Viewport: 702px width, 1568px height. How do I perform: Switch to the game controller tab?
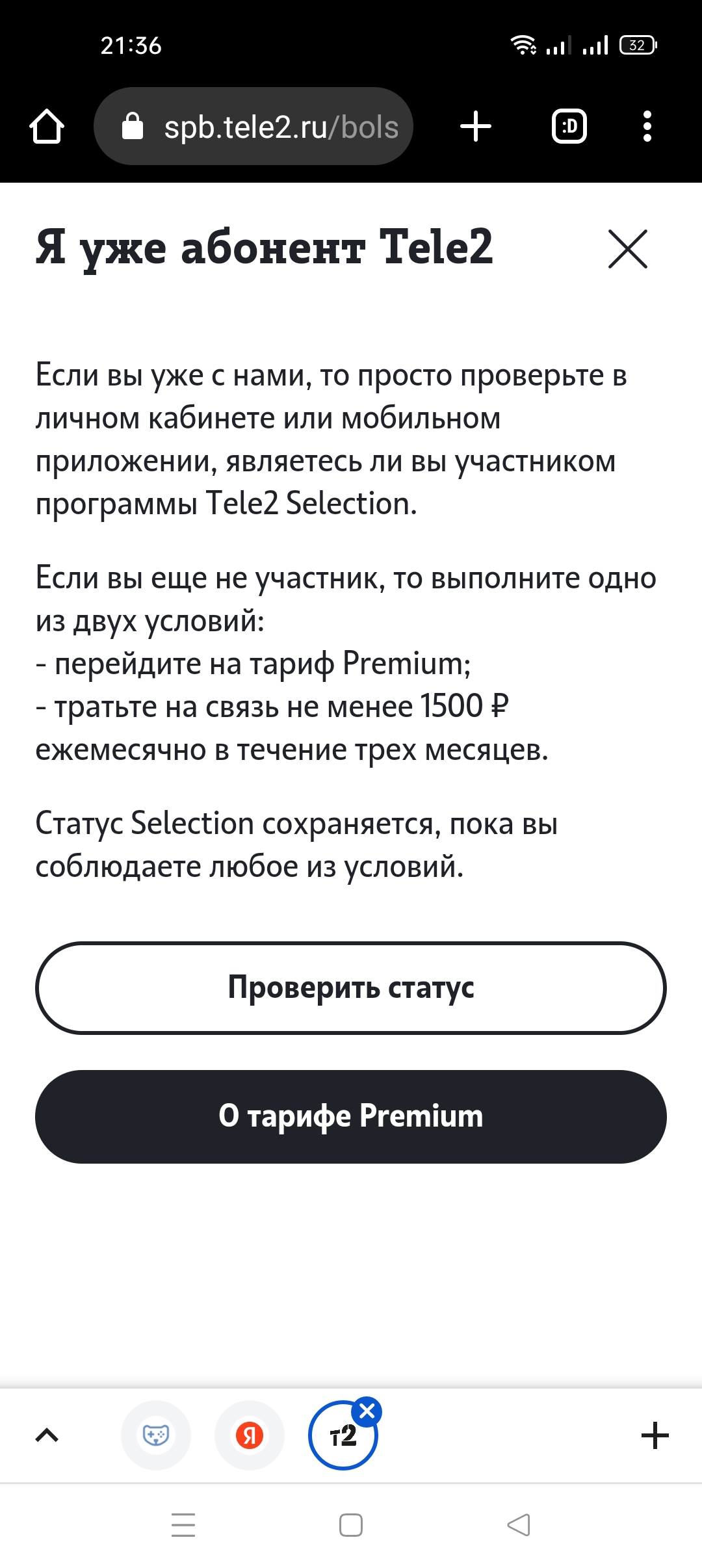[156, 1435]
